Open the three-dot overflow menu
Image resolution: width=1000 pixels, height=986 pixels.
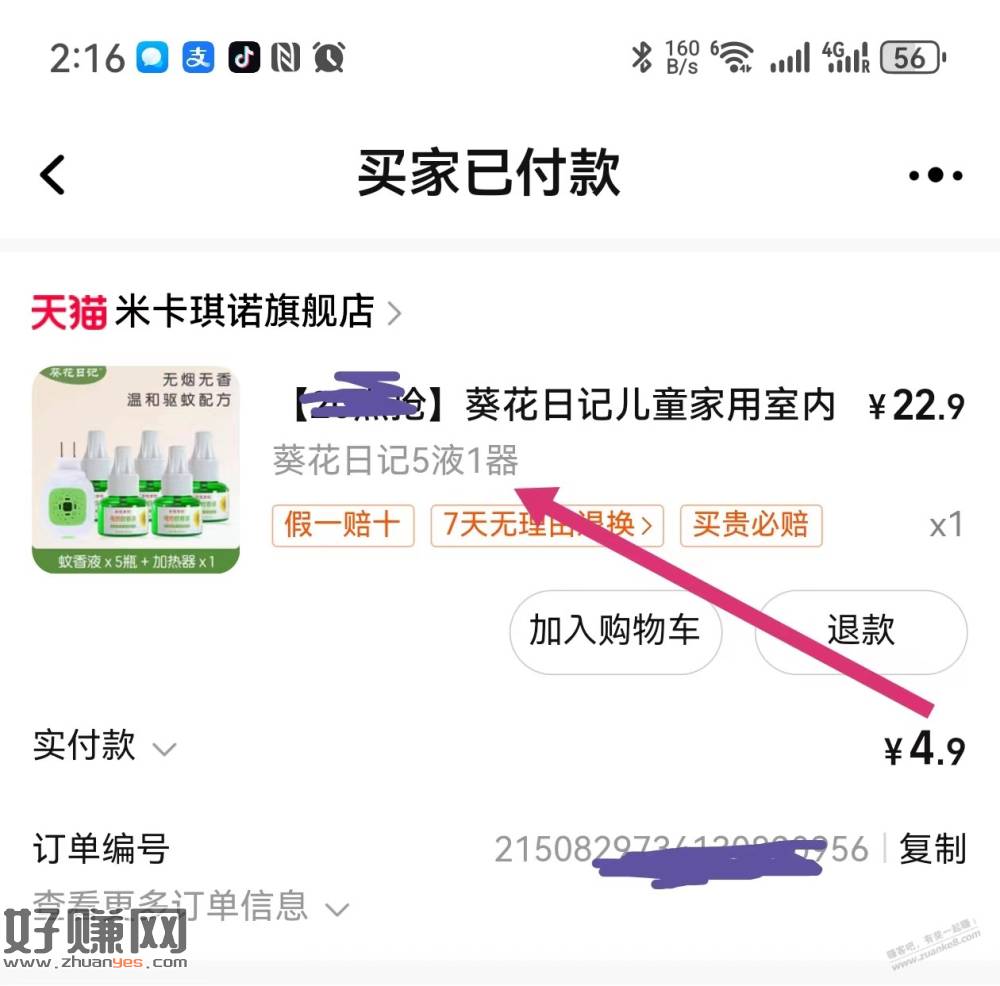tap(935, 176)
